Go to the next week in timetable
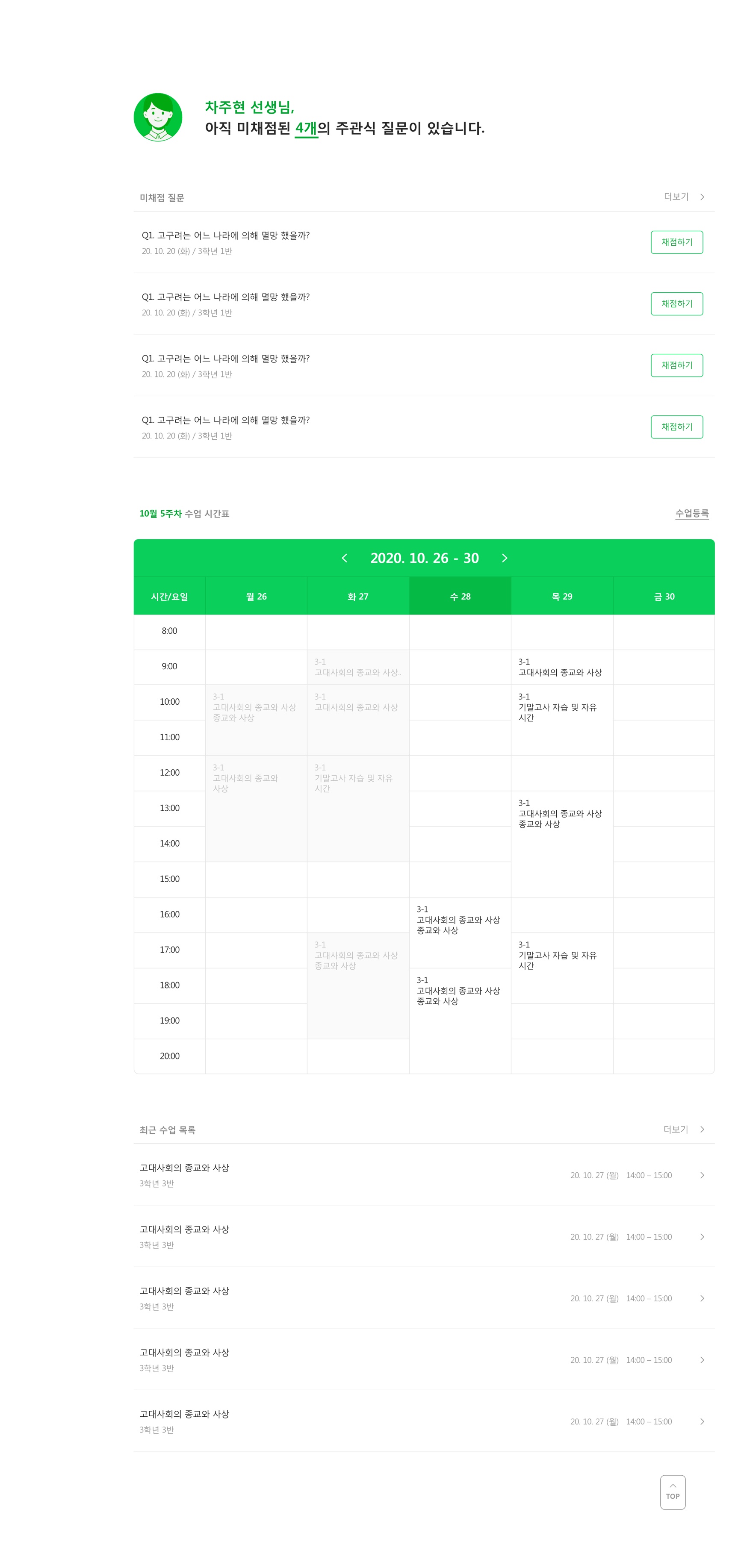This screenshot has width=744, height=1568. (504, 558)
